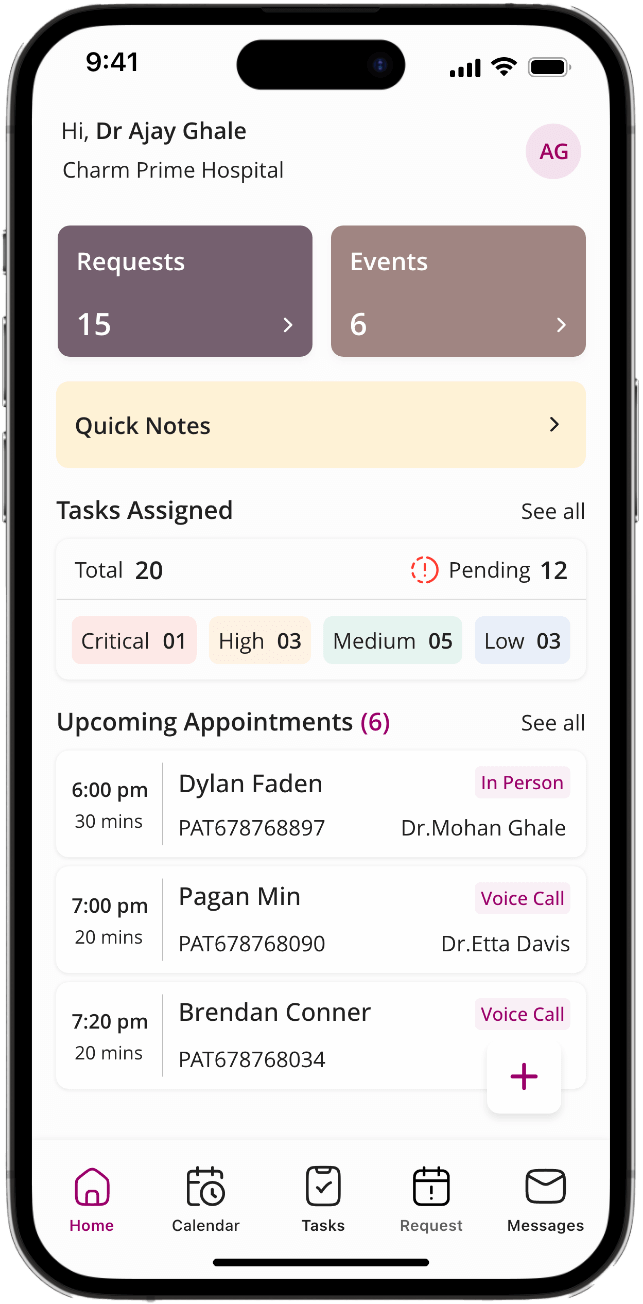Screen dimensions: 643x1304
Task: Open the Request tab
Action: (431, 1199)
